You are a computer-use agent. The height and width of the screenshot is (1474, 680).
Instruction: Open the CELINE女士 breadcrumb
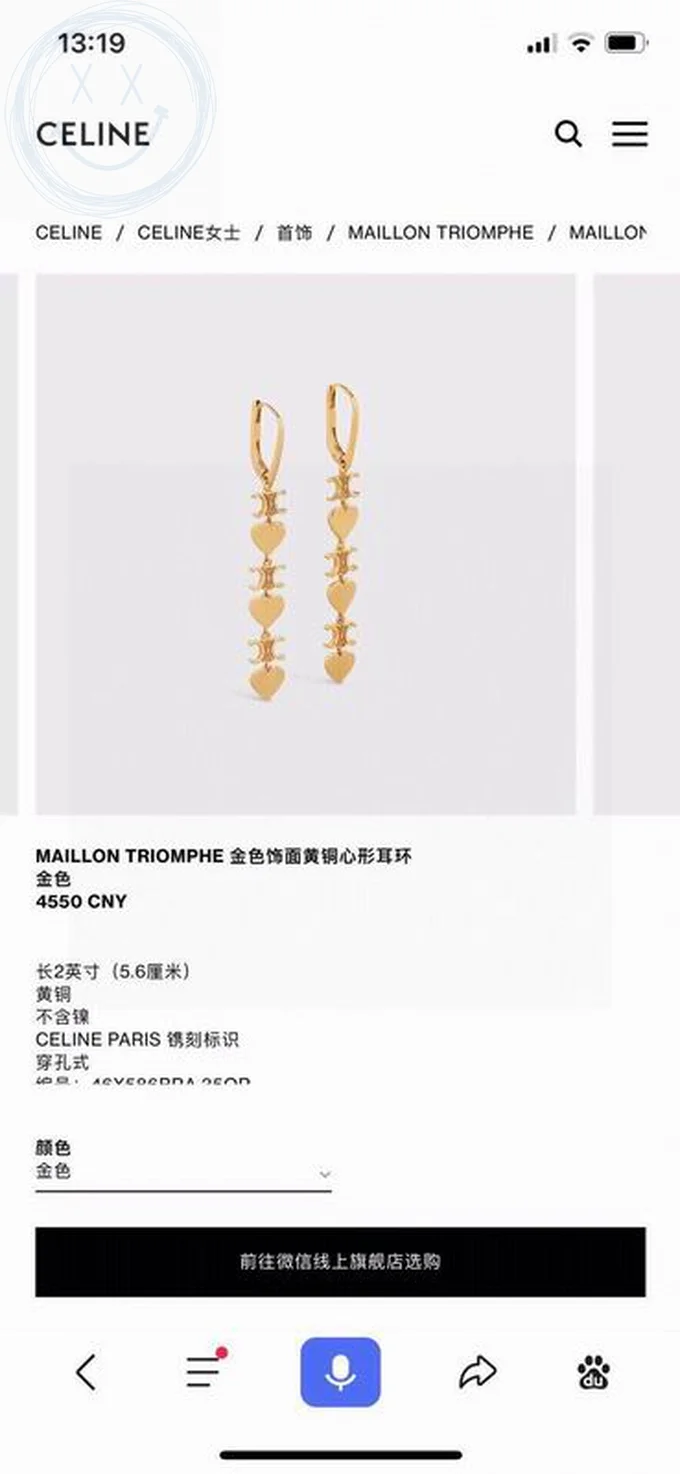point(189,232)
